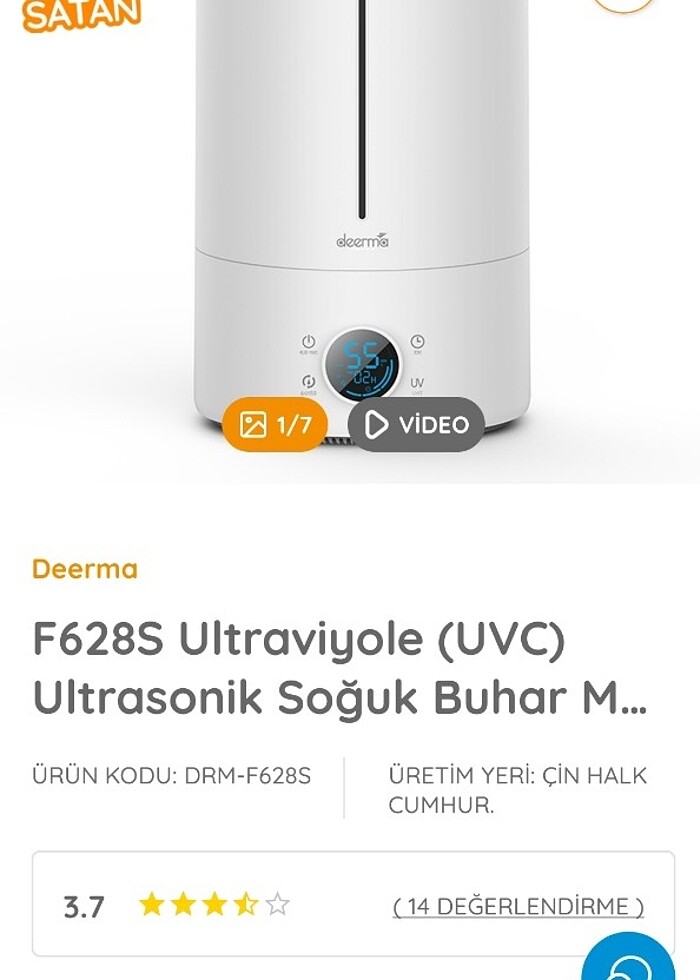
Task: Open the Deerma brand page
Action: click(85, 569)
